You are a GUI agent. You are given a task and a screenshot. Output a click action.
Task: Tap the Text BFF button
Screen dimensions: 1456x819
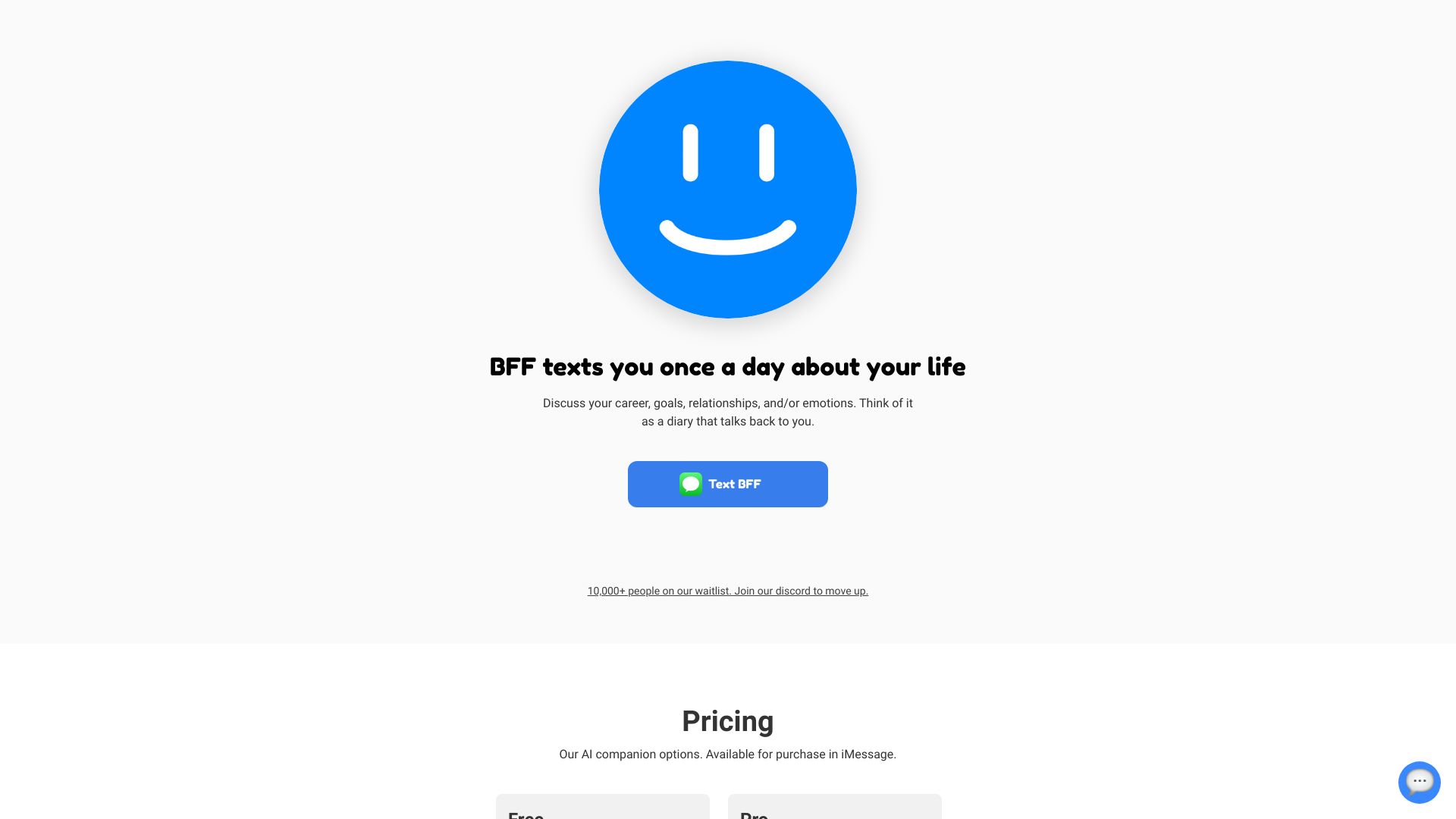pos(727,484)
